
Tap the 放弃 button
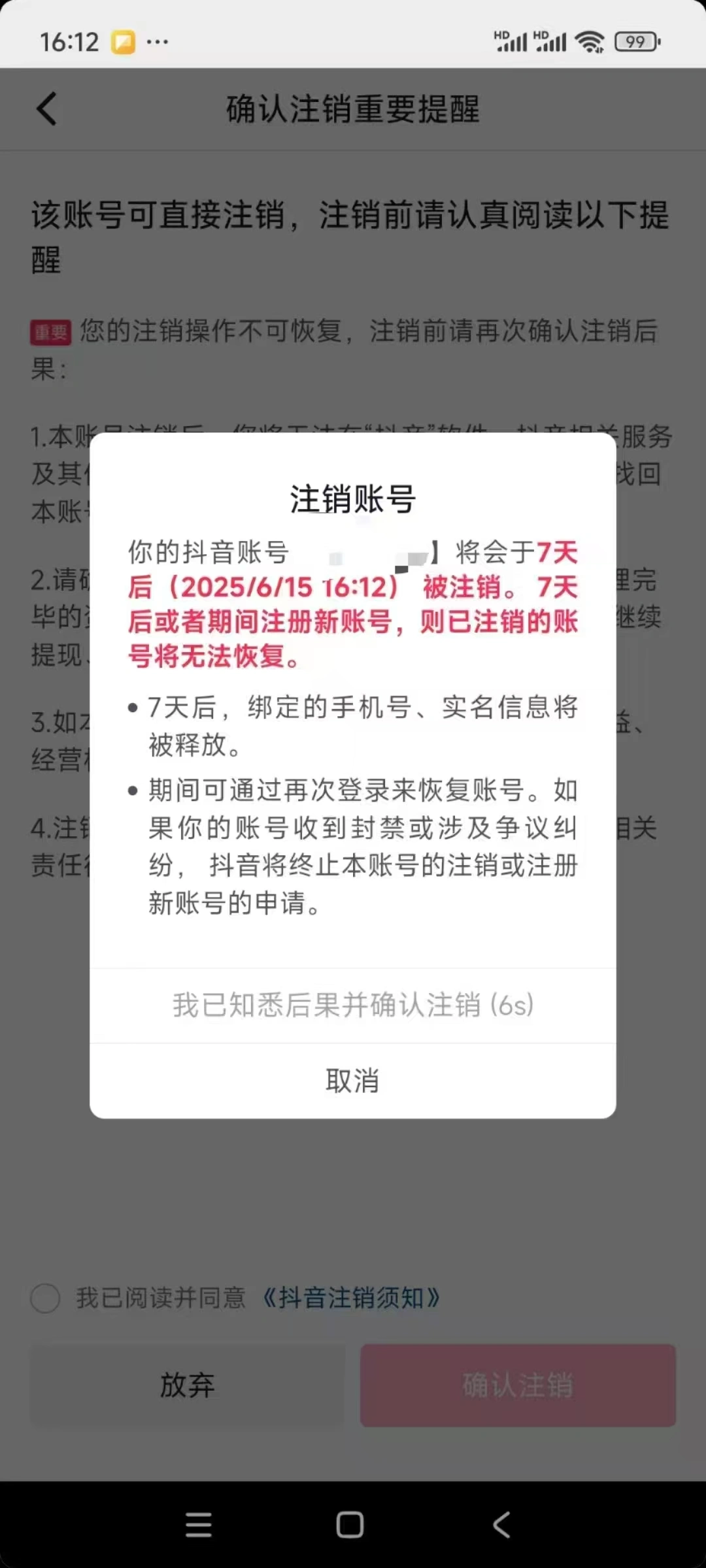(x=188, y=1385)
